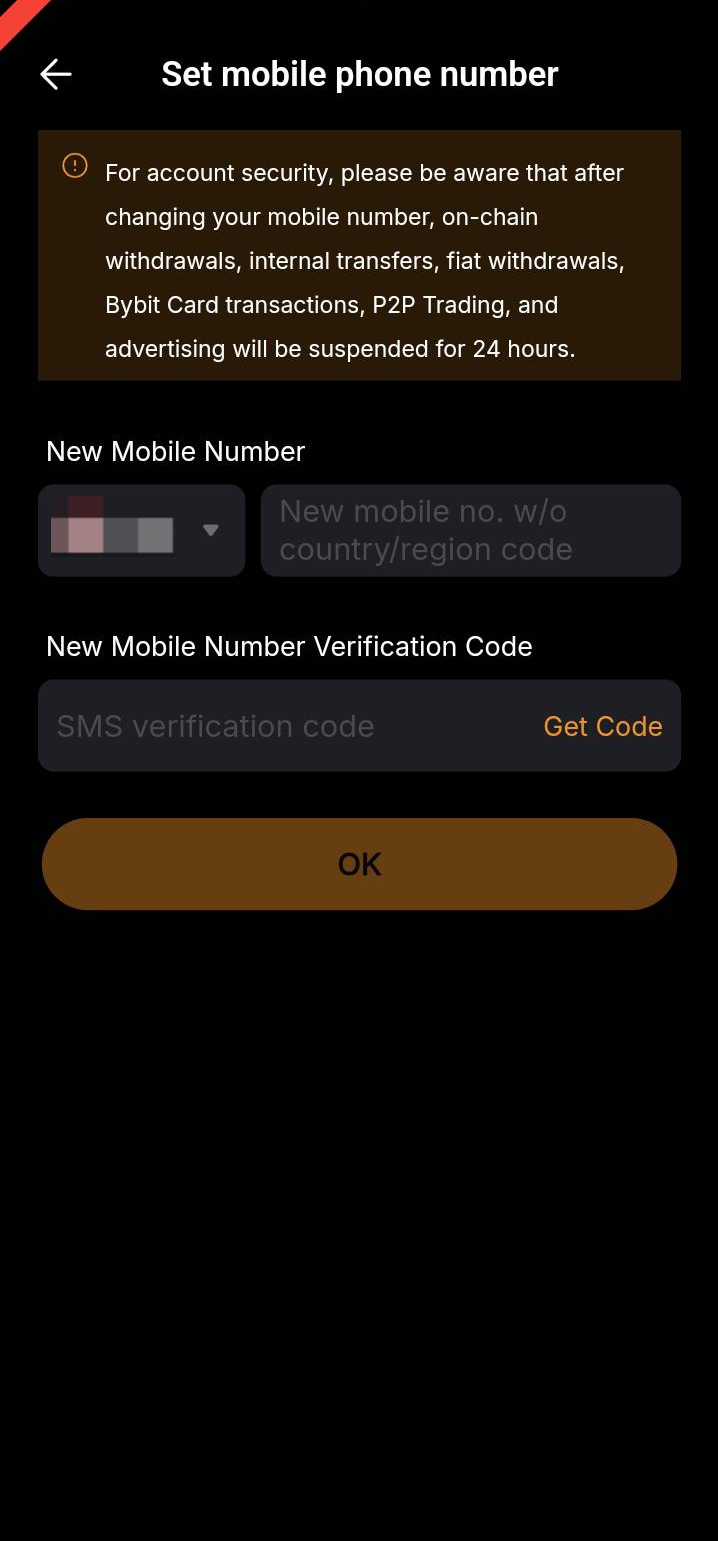Viewport: 718px width, 1541px height.
Task: Request a code with Get Code
Action: 602,726
